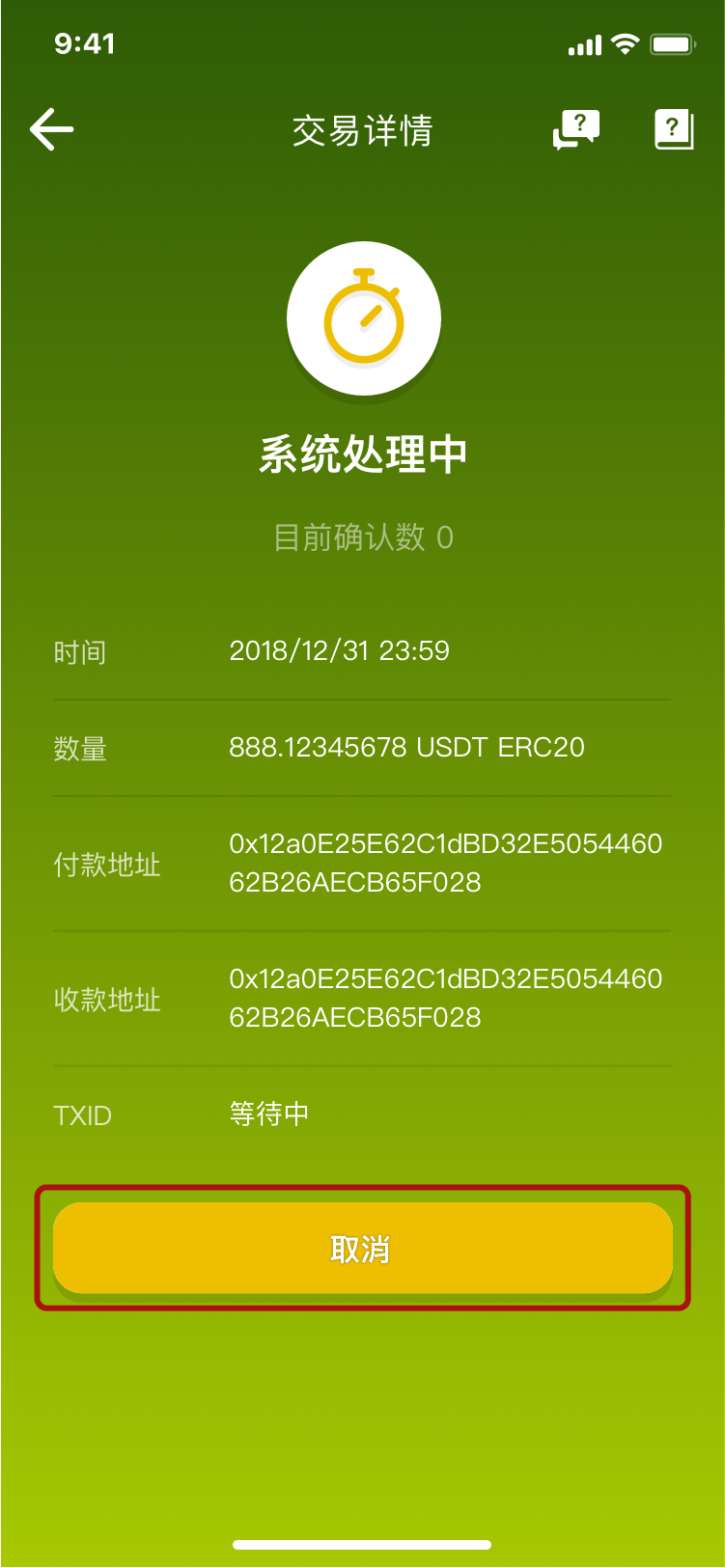
Task: Tap the 系统处理中 status text
Action: 363,452
